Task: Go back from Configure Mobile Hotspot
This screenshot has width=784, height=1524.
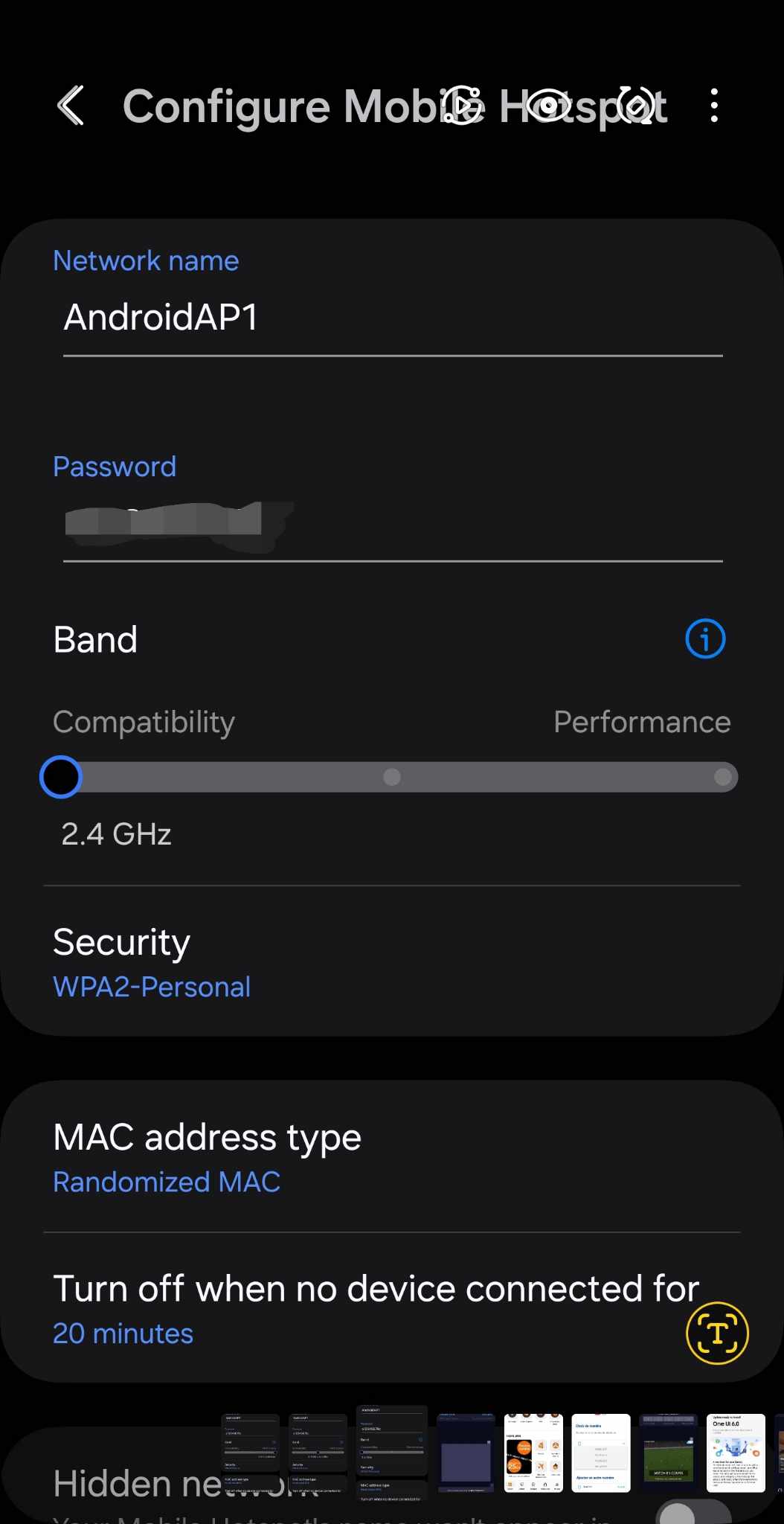Action: 71,106
